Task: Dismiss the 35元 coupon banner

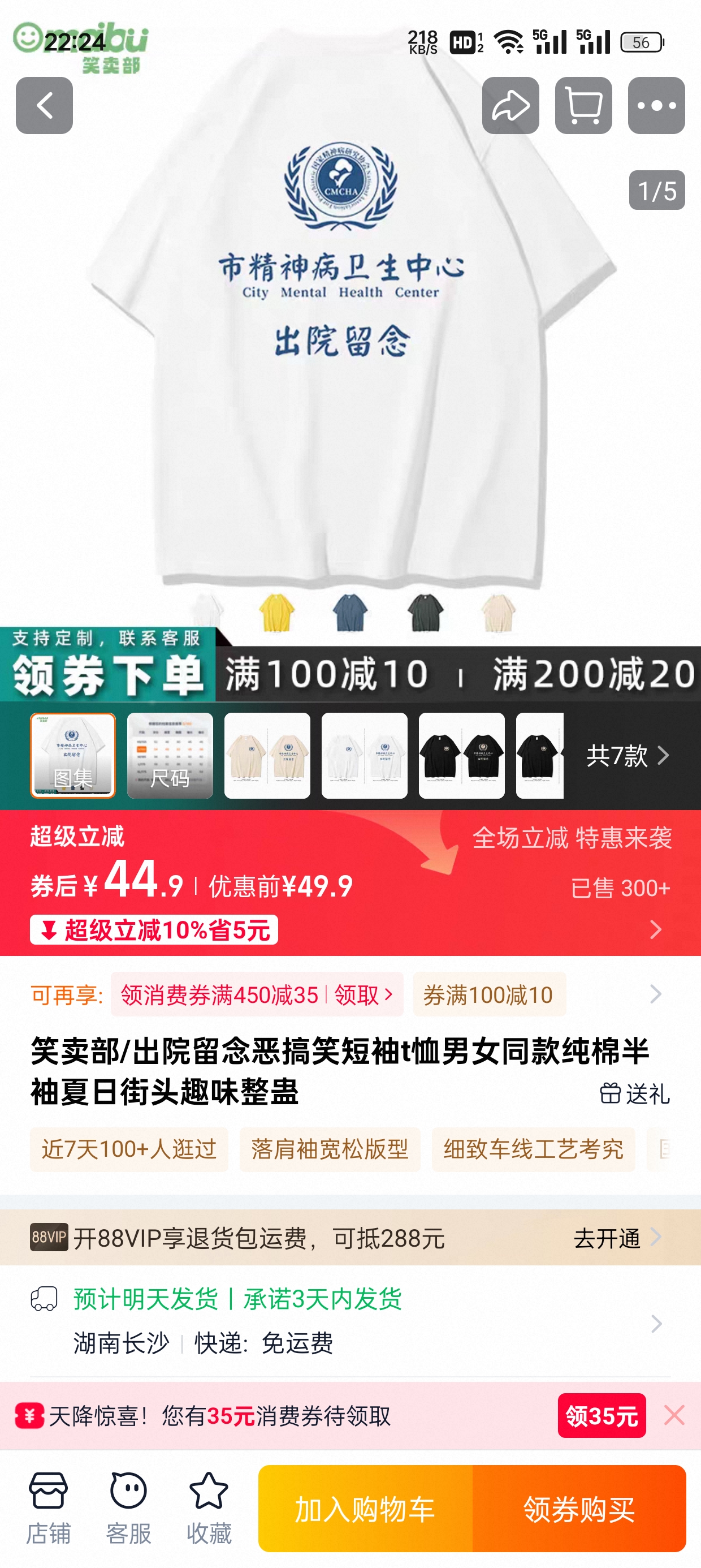Action: coord(674,1415)
